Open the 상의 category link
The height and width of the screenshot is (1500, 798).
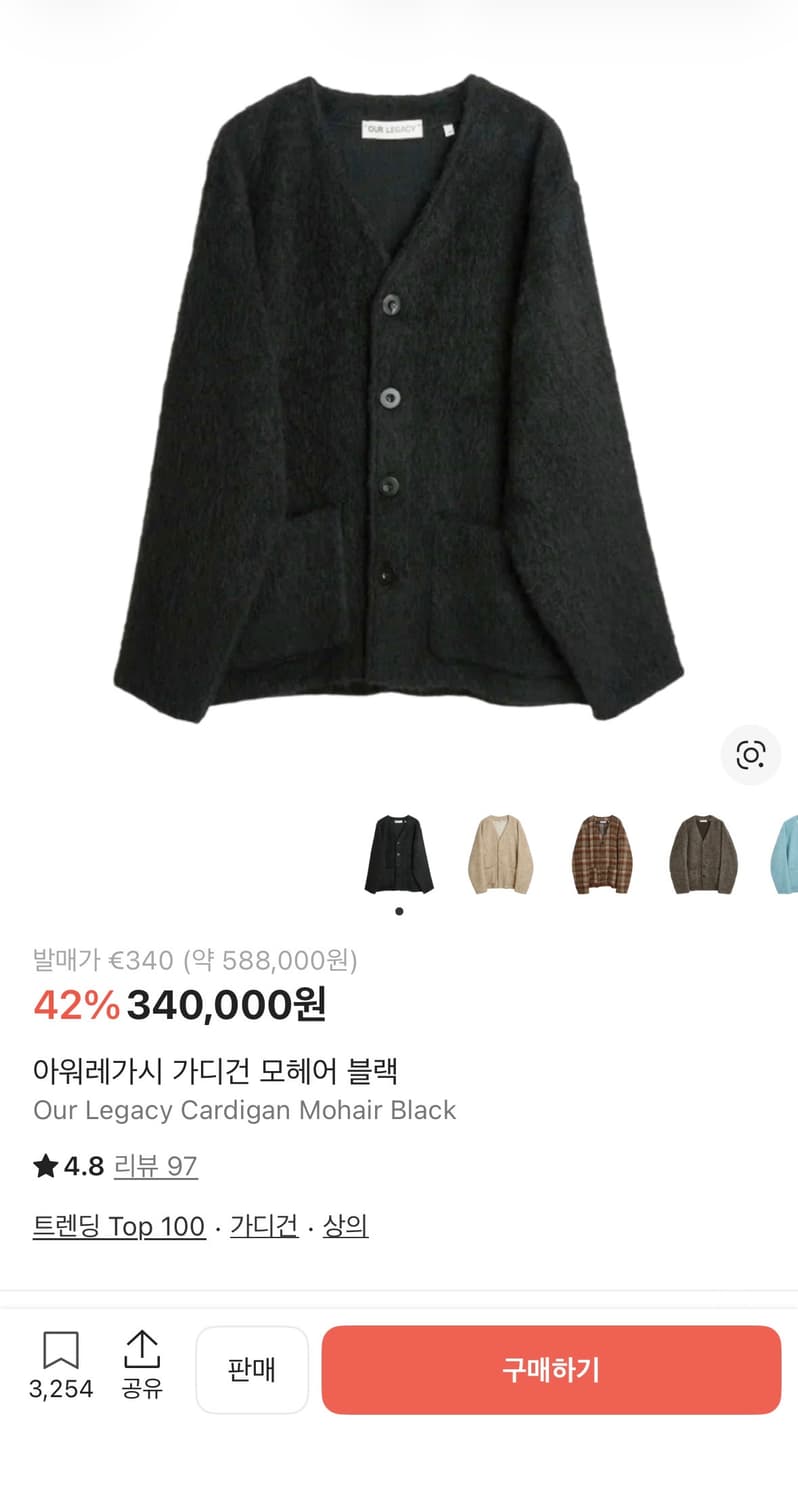click(345, 1226)
